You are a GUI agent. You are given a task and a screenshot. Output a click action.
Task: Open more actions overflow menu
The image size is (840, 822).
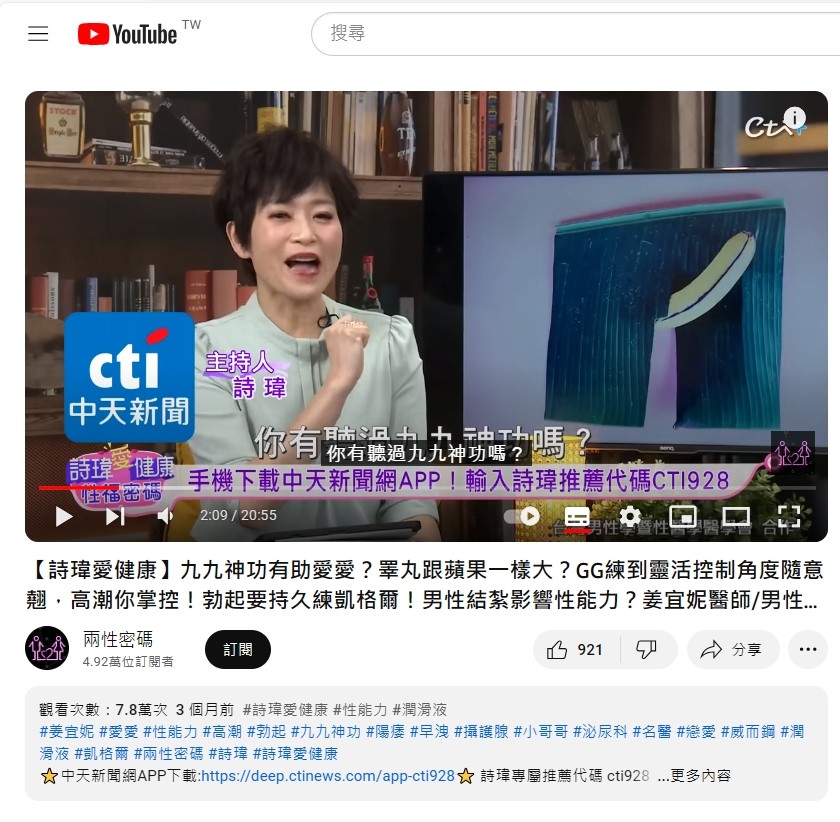click(807, 650)
